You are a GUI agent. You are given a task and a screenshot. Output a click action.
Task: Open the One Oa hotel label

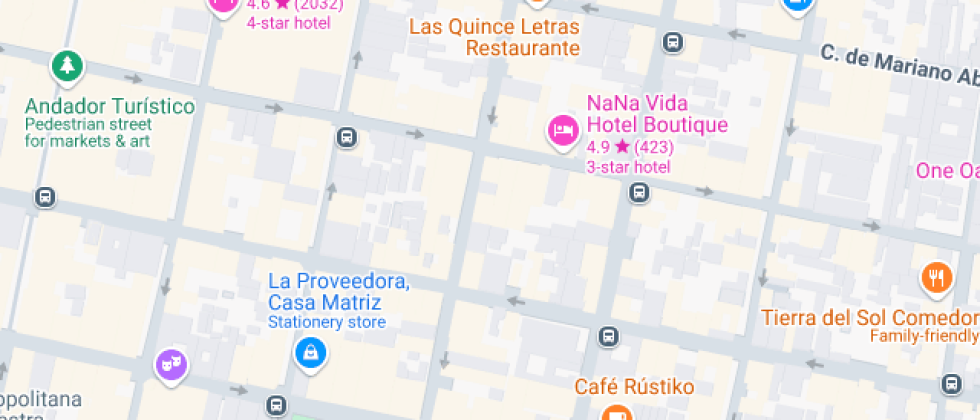947,171
